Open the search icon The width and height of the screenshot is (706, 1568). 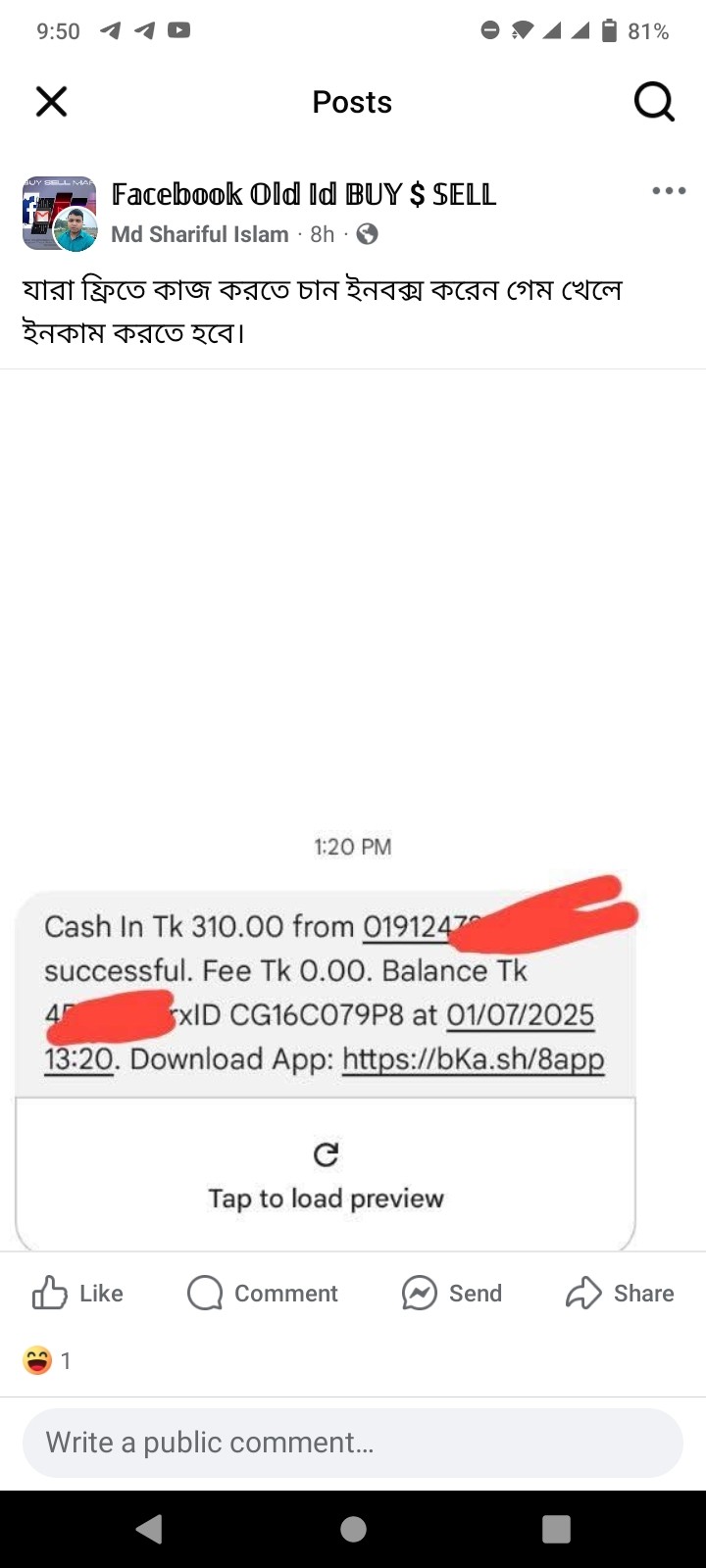[654, 101]
